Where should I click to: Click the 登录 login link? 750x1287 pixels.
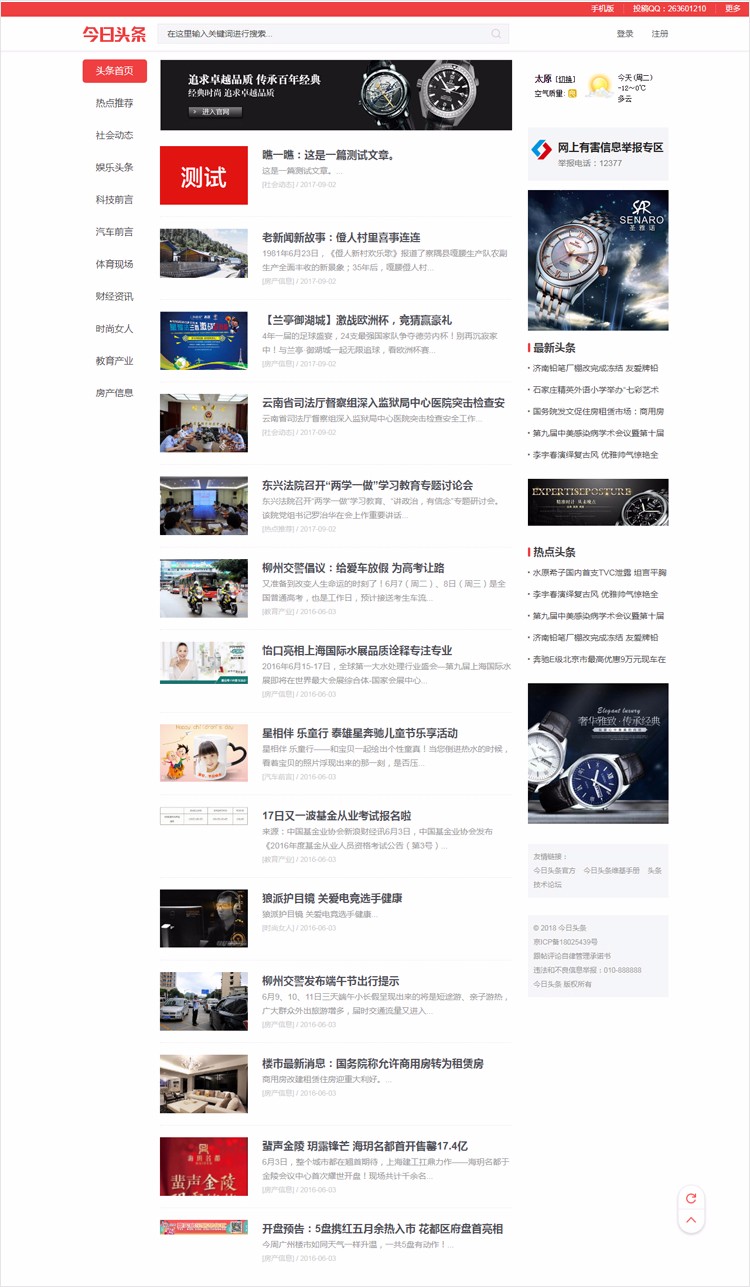coord(625,33)
